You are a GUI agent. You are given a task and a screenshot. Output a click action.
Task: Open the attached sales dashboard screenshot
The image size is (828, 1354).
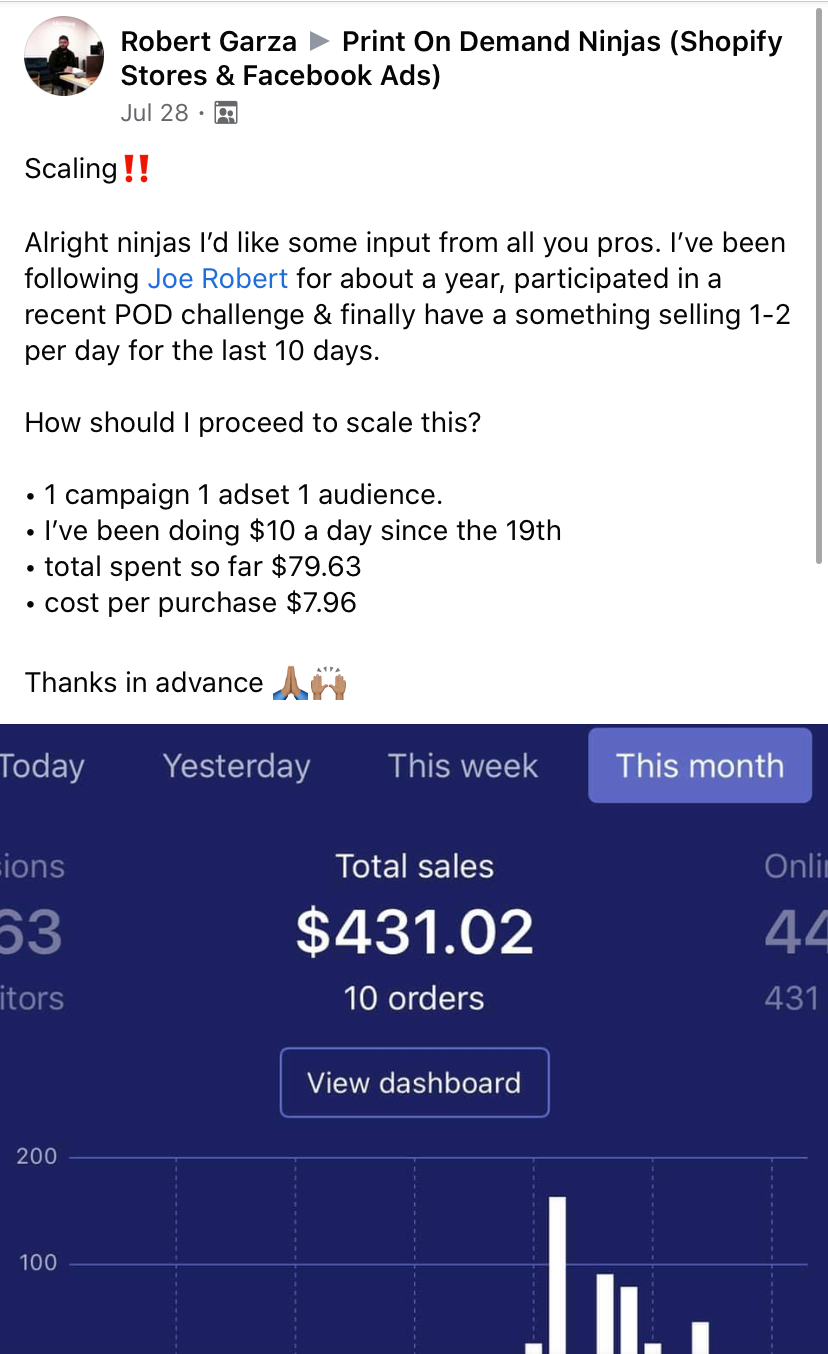414,1038
